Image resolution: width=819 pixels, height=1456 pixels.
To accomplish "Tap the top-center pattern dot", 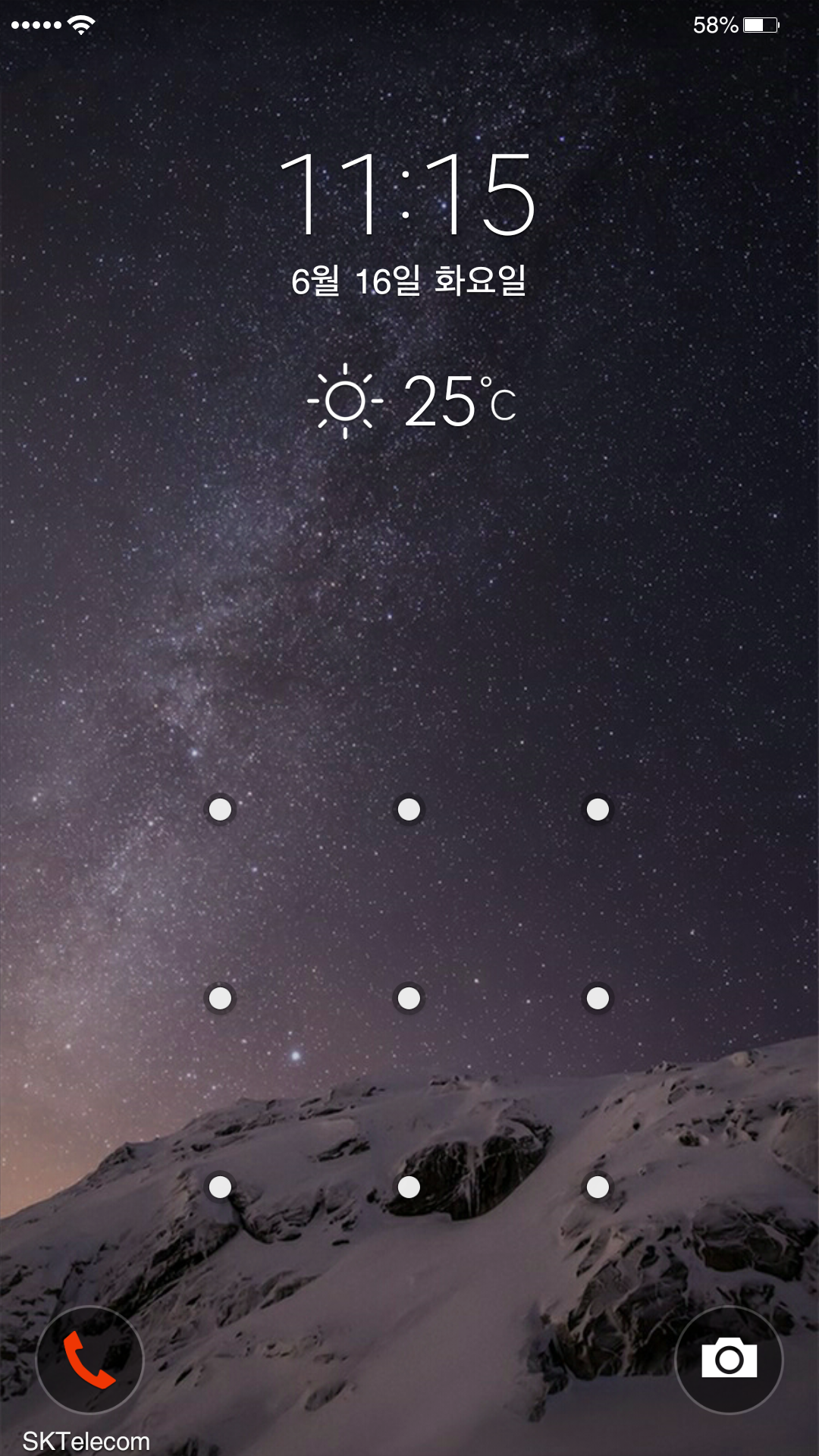I will pyautogui.click(x=409, y=809).
